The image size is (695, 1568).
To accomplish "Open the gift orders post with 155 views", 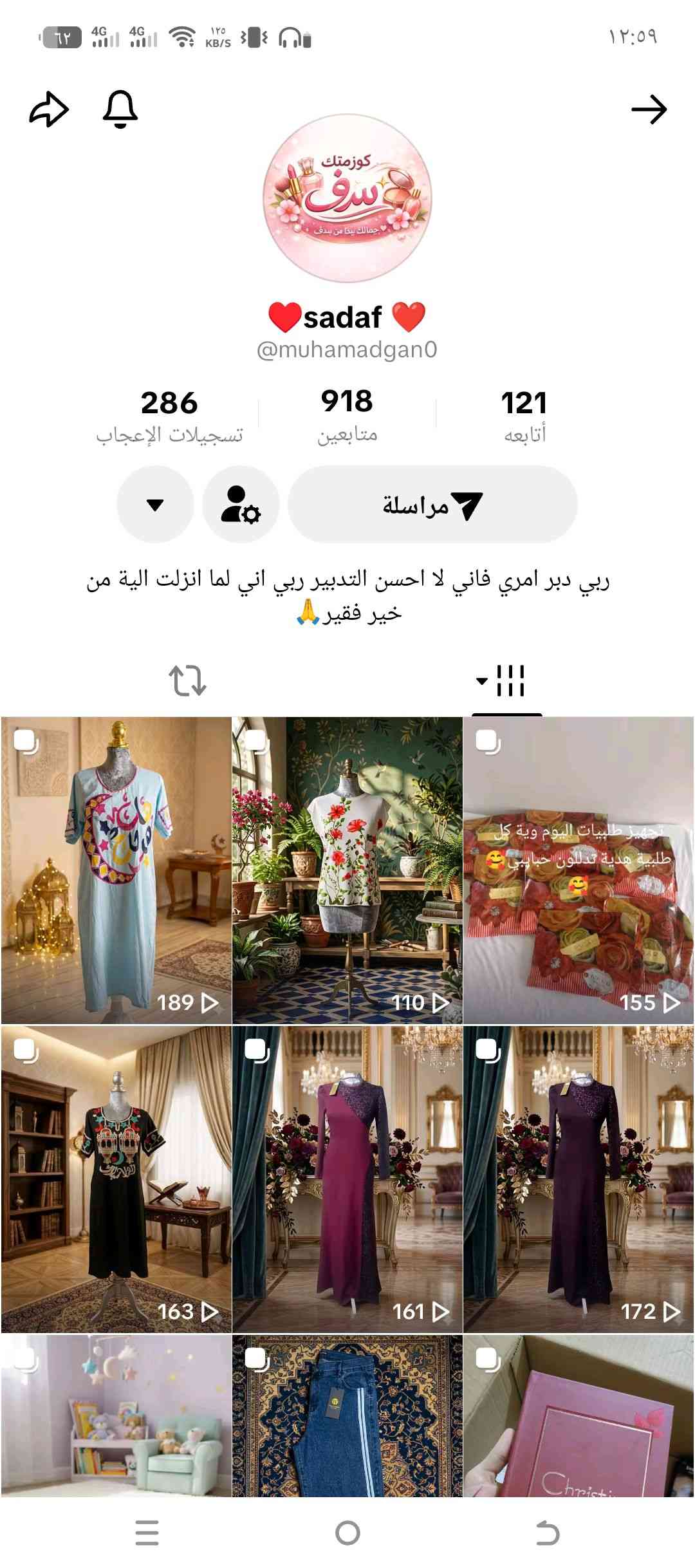I will 578,870.
